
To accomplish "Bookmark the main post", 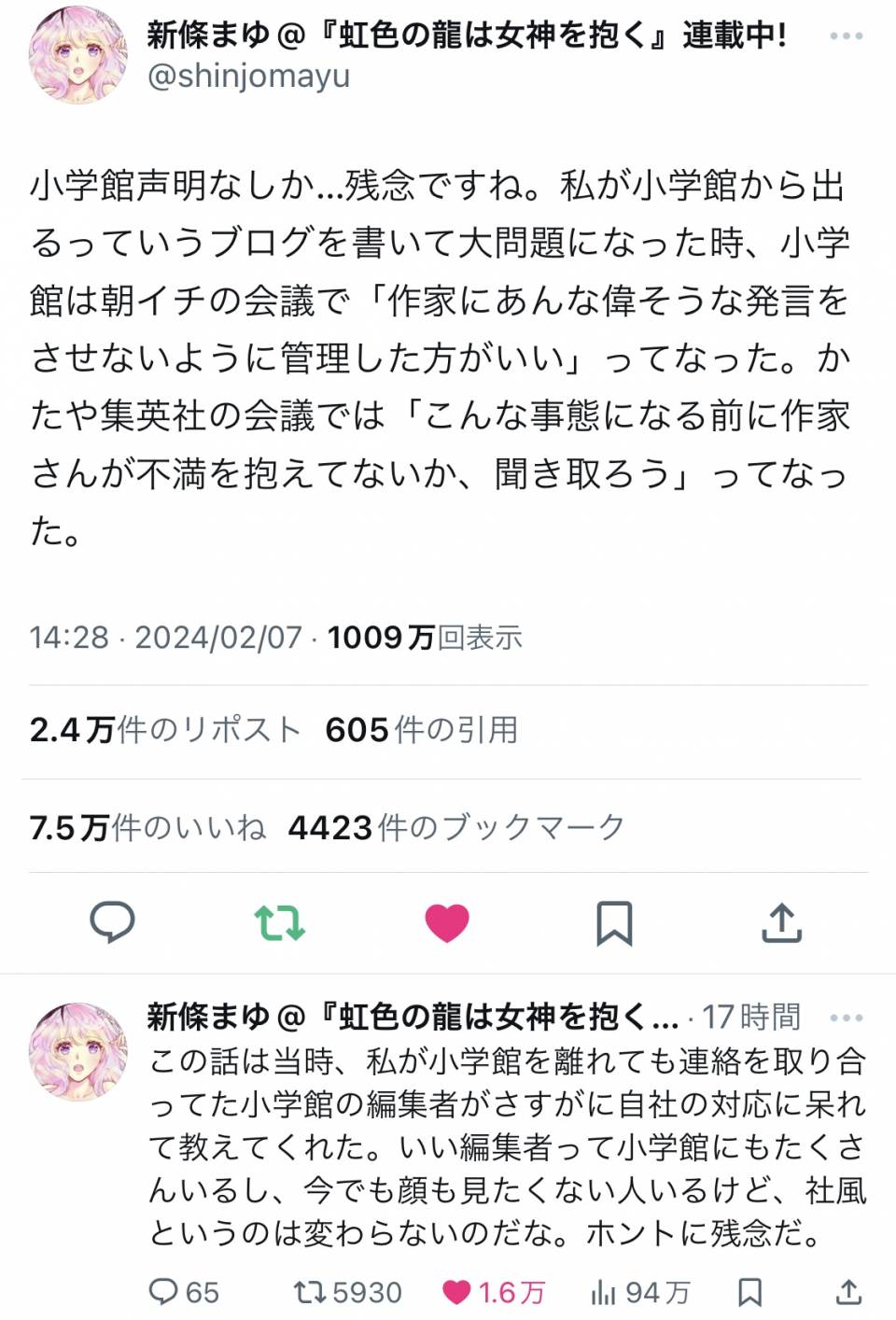I will click(614, 923).
